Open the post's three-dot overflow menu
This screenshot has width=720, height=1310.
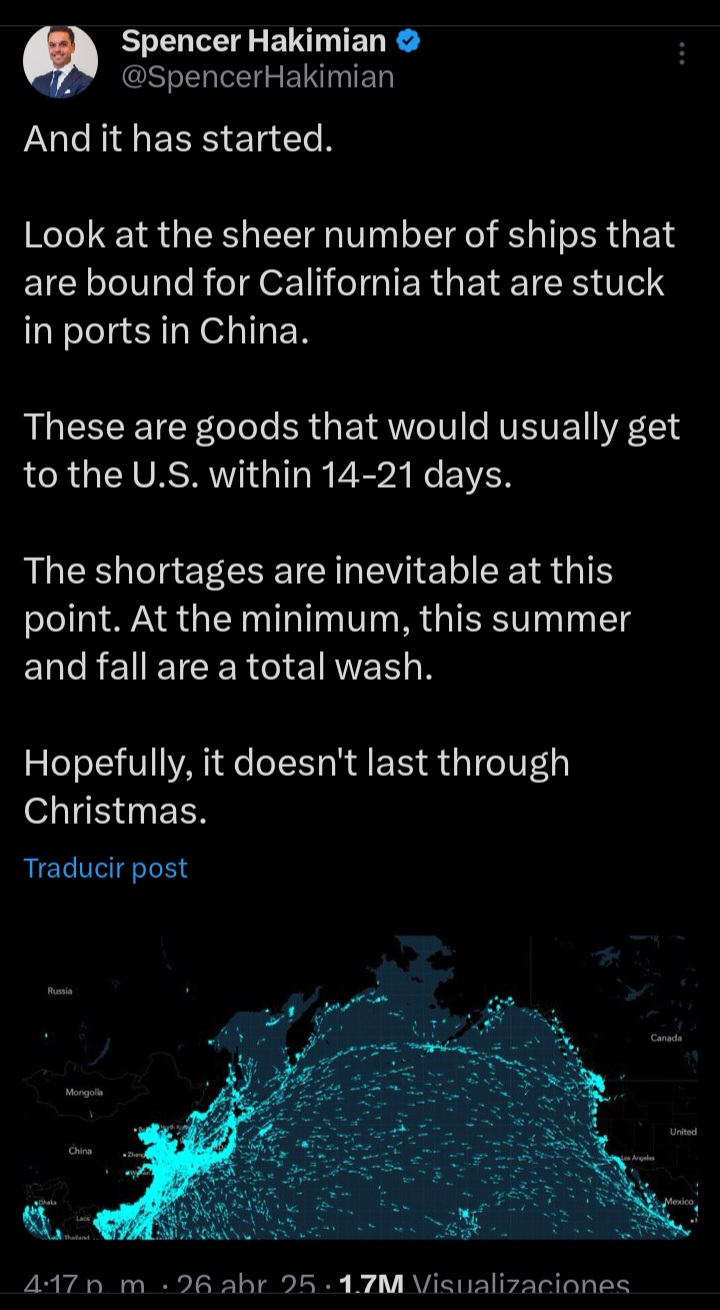click(x=682, y=54)
